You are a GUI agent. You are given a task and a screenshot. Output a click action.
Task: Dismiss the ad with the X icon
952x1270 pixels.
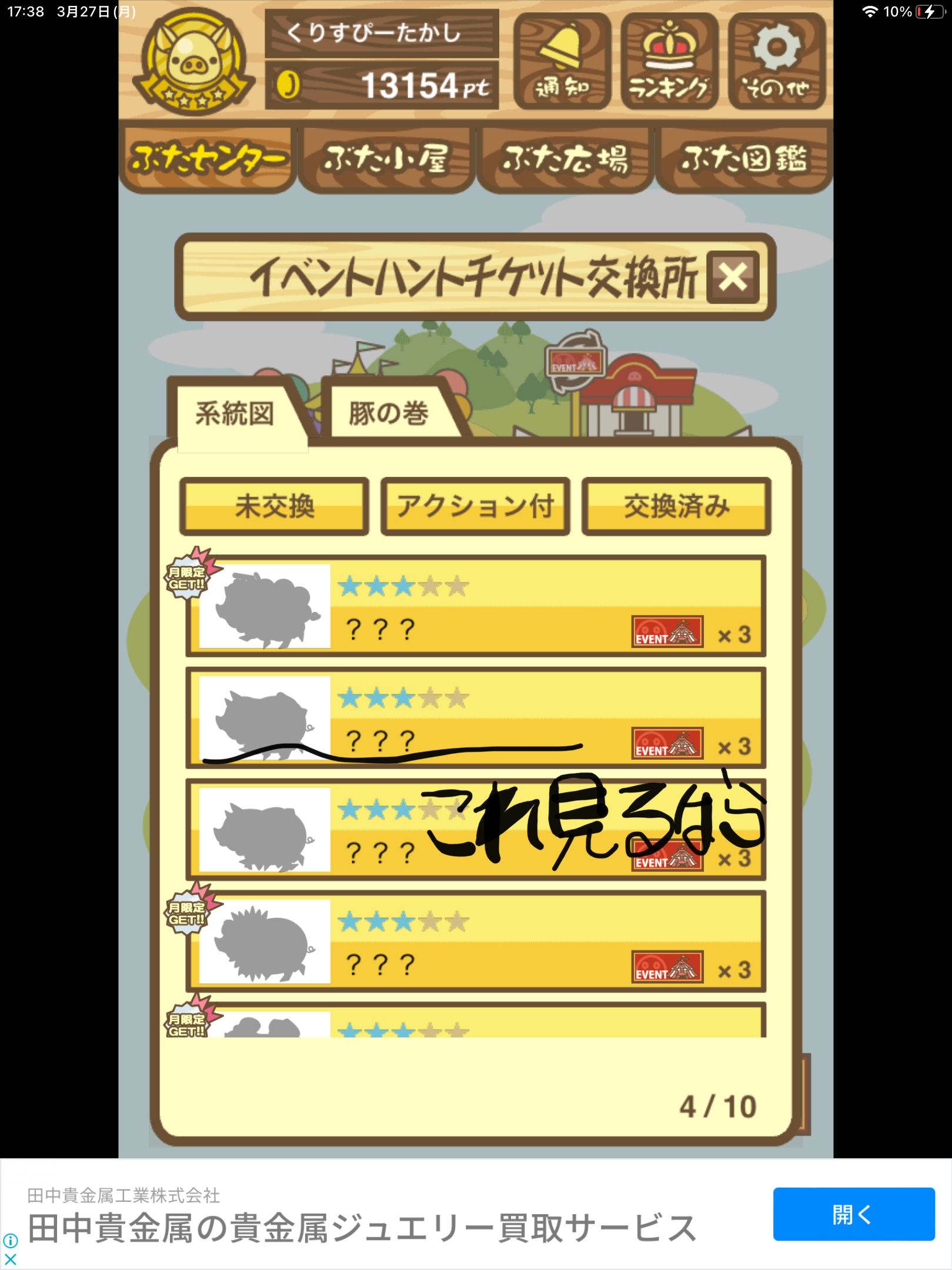click(x=10, y=1259)
